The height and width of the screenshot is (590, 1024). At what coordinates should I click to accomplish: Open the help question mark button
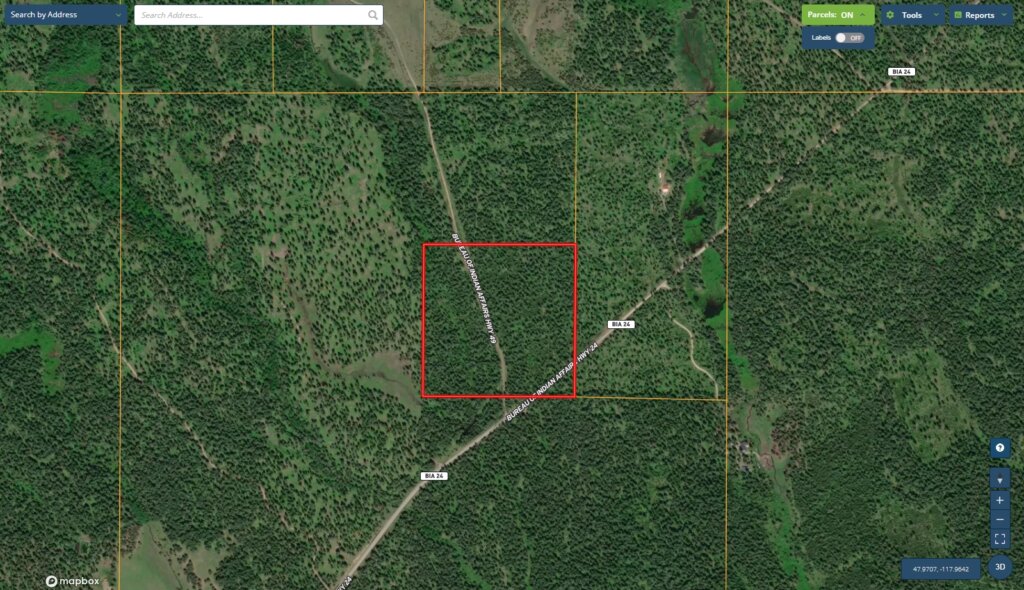[1000, 448]
